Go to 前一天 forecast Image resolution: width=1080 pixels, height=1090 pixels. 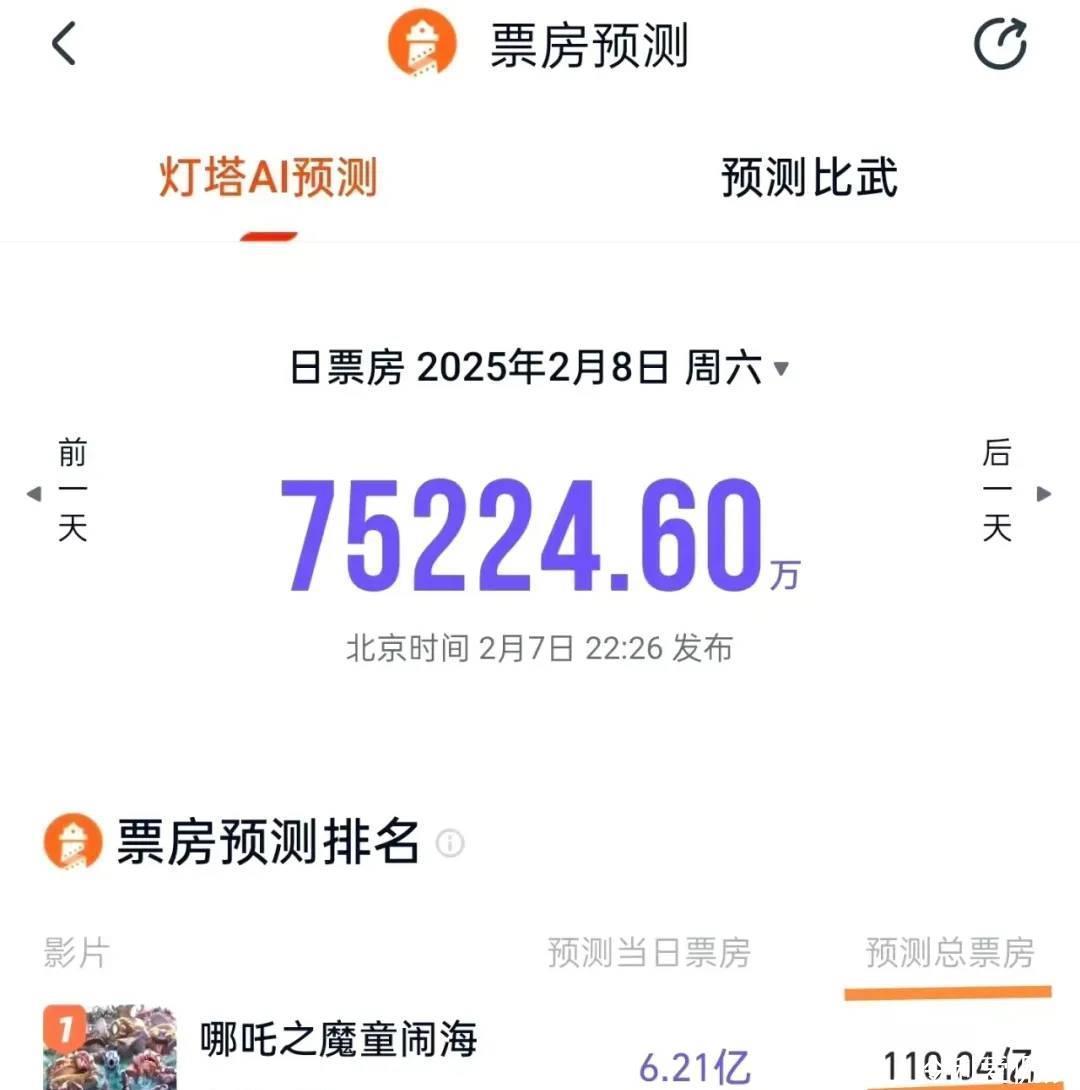click(x=62, y=492)
